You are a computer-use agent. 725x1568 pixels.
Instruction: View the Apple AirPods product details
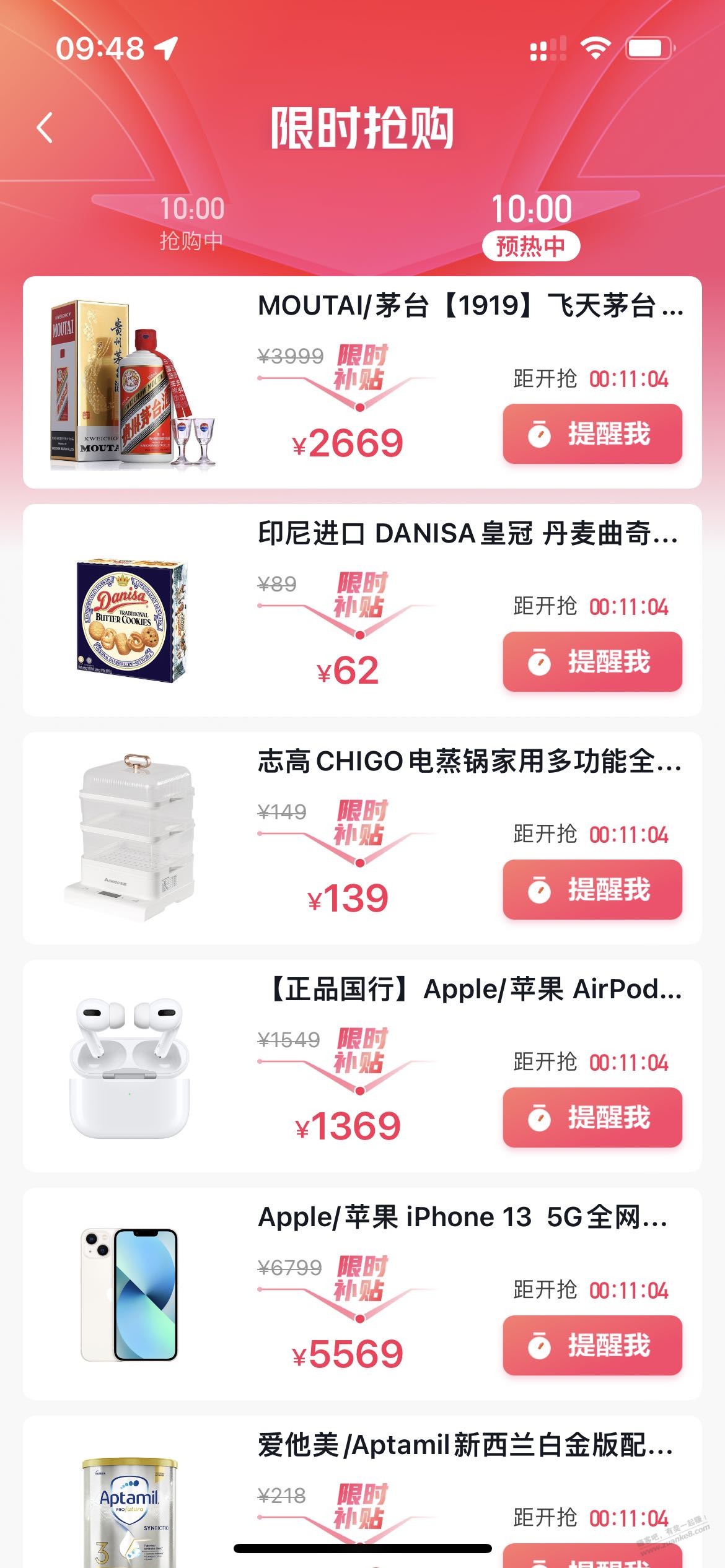[474, 990]
